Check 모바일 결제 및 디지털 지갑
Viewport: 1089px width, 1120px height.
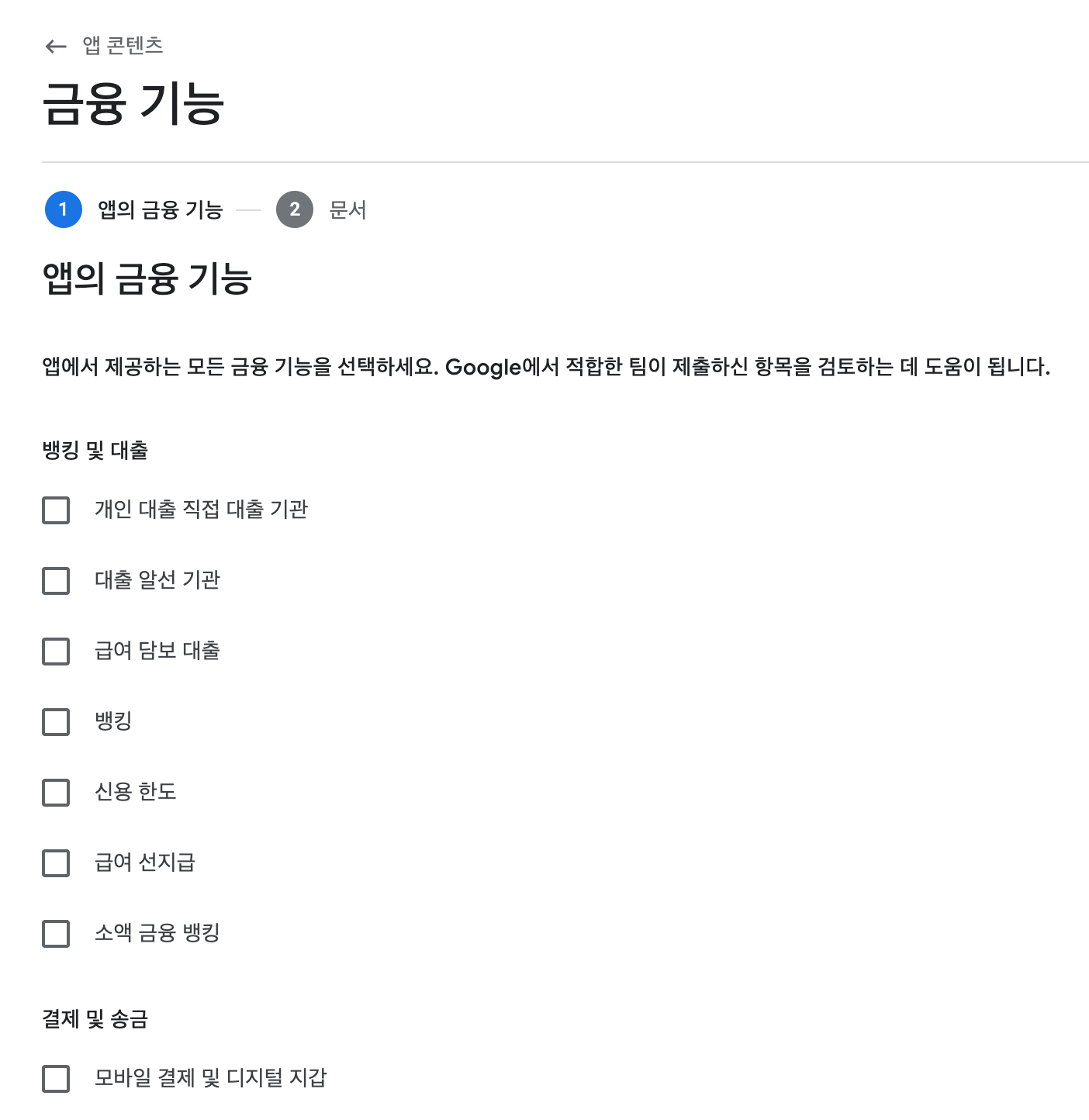pos(56,1079)
